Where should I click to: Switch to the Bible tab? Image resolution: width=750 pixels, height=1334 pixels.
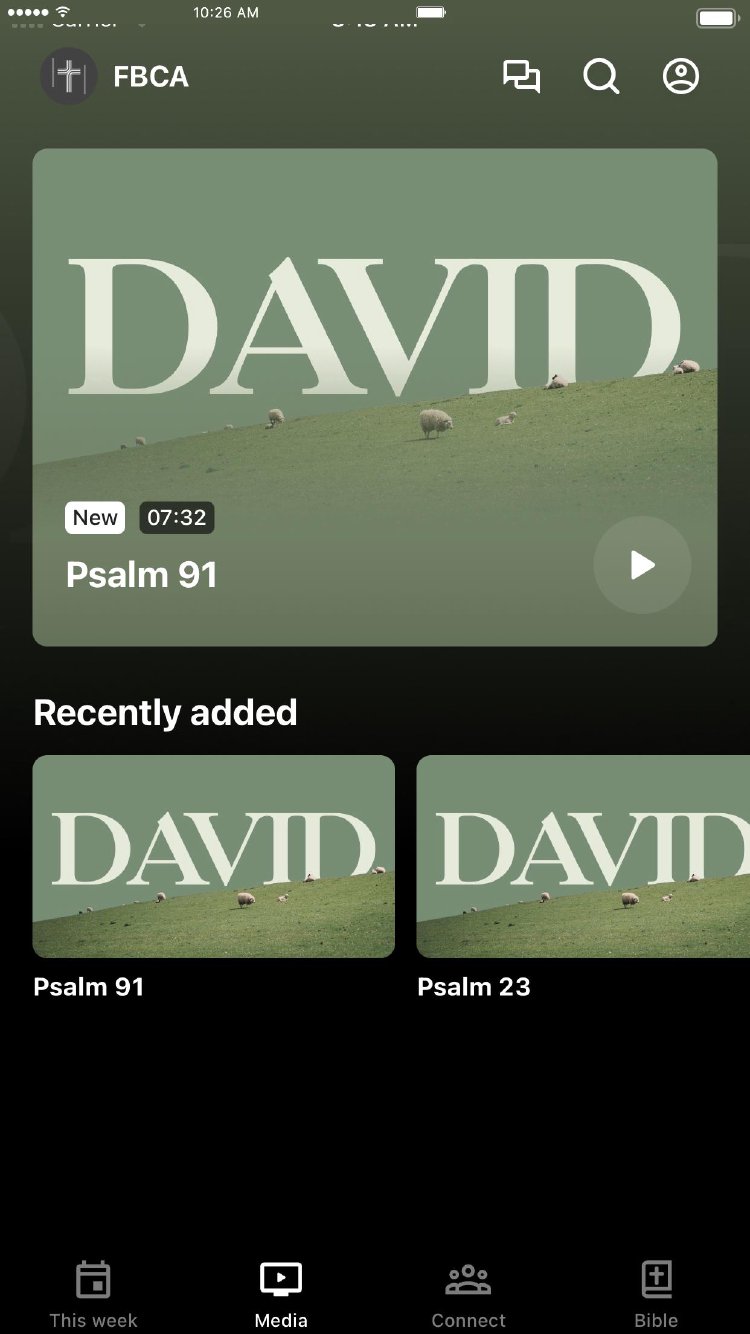click(x=656, y=1294)
